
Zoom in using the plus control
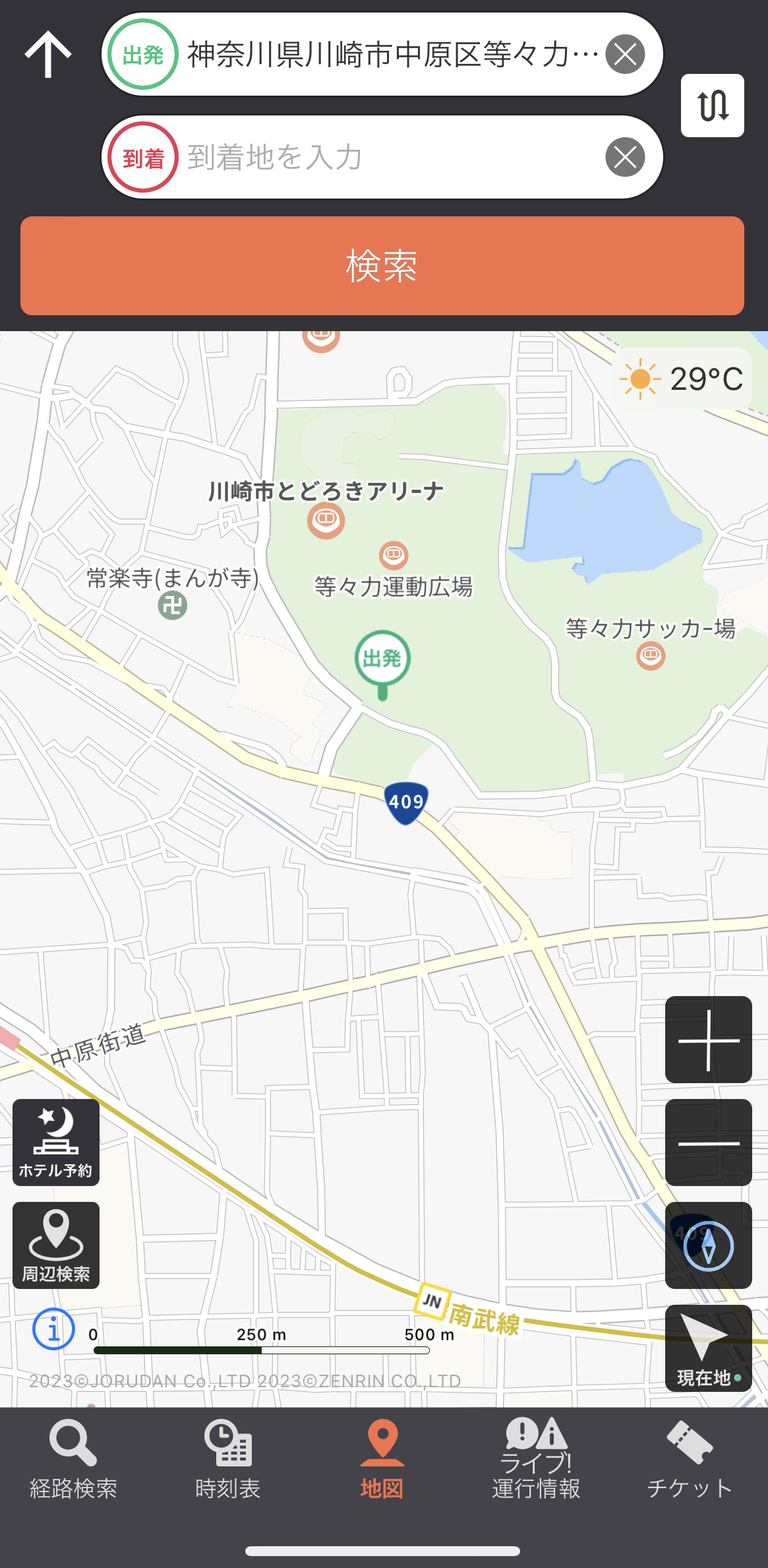(707, 1039)
